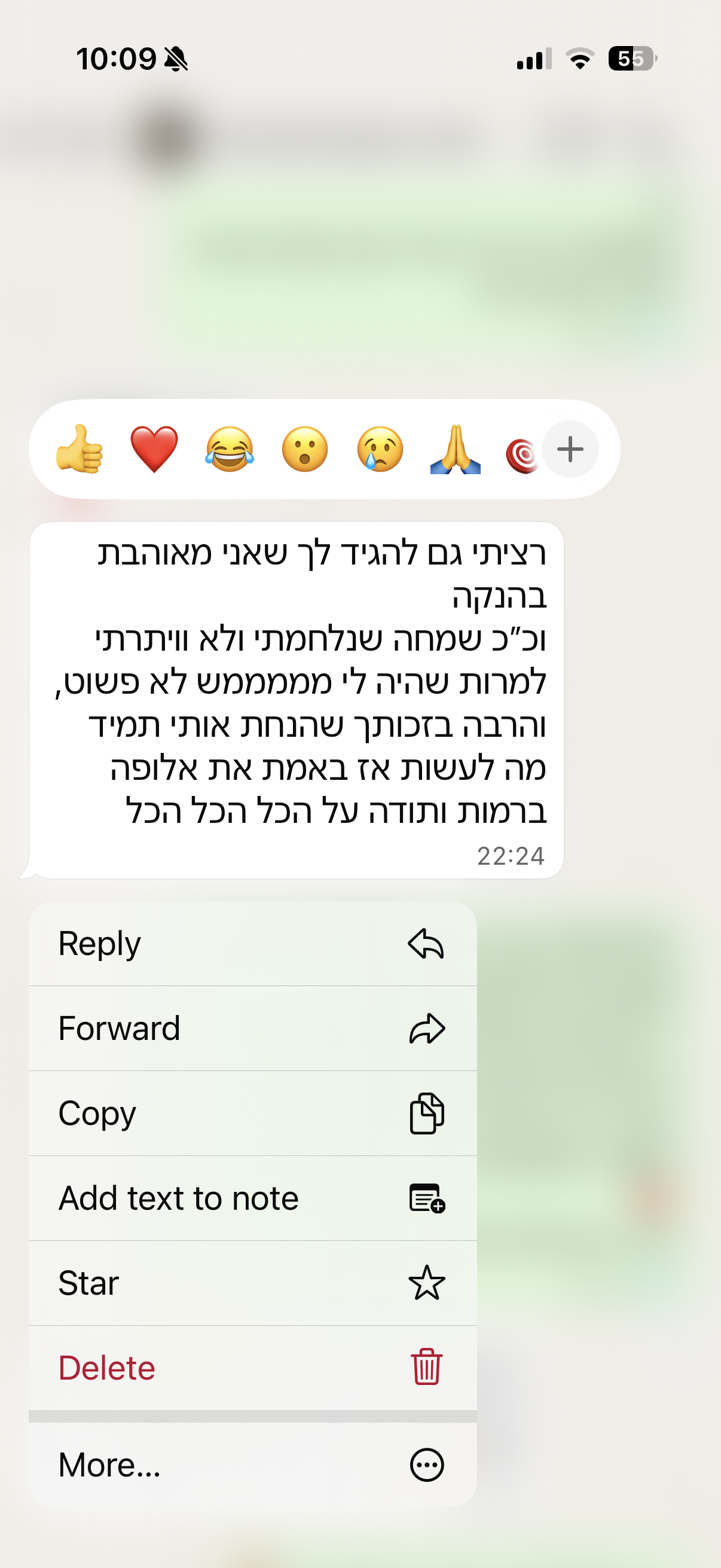The image size is (721, 1568).
Task: React with the surprised face emoji
Action: (305, 449)
